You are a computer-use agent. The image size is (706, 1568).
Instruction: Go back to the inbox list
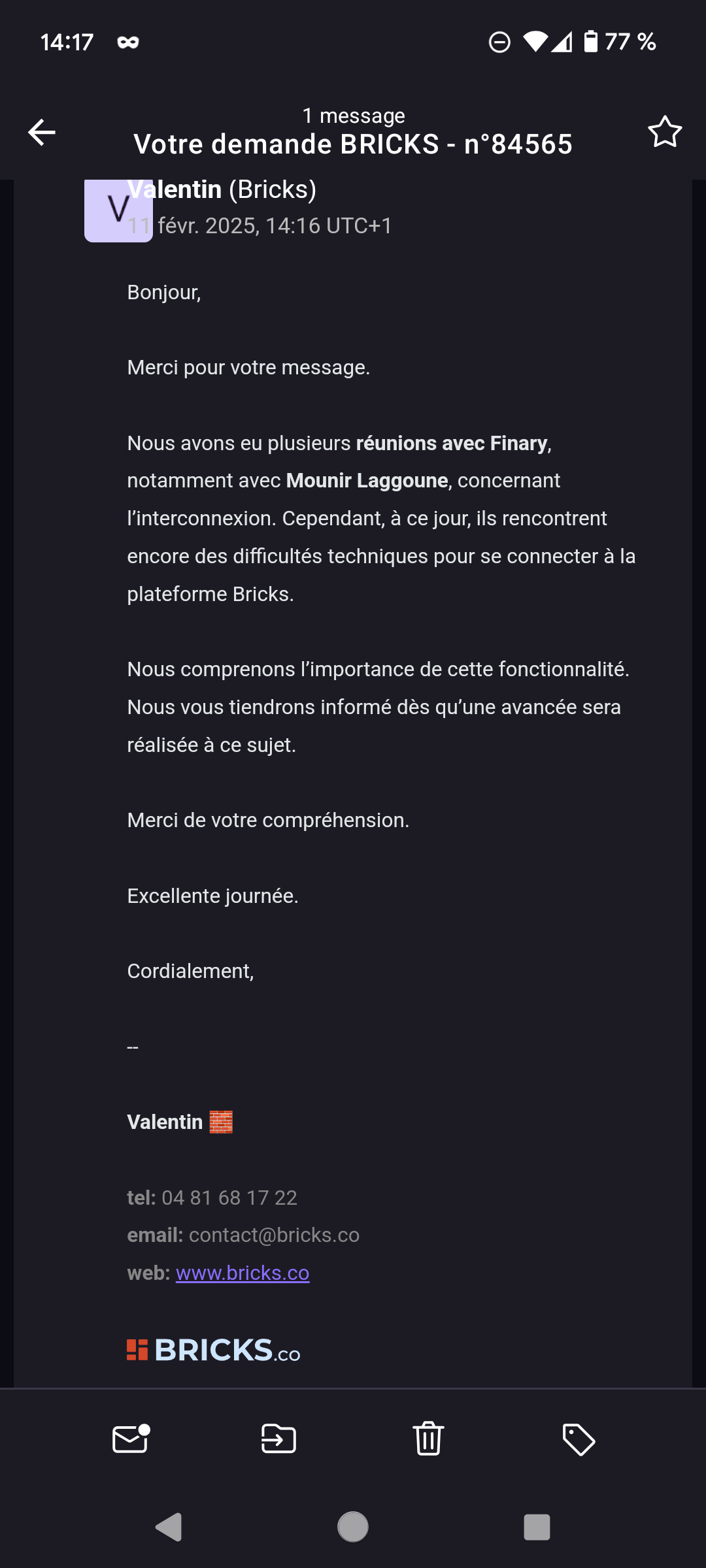point(42,133)
